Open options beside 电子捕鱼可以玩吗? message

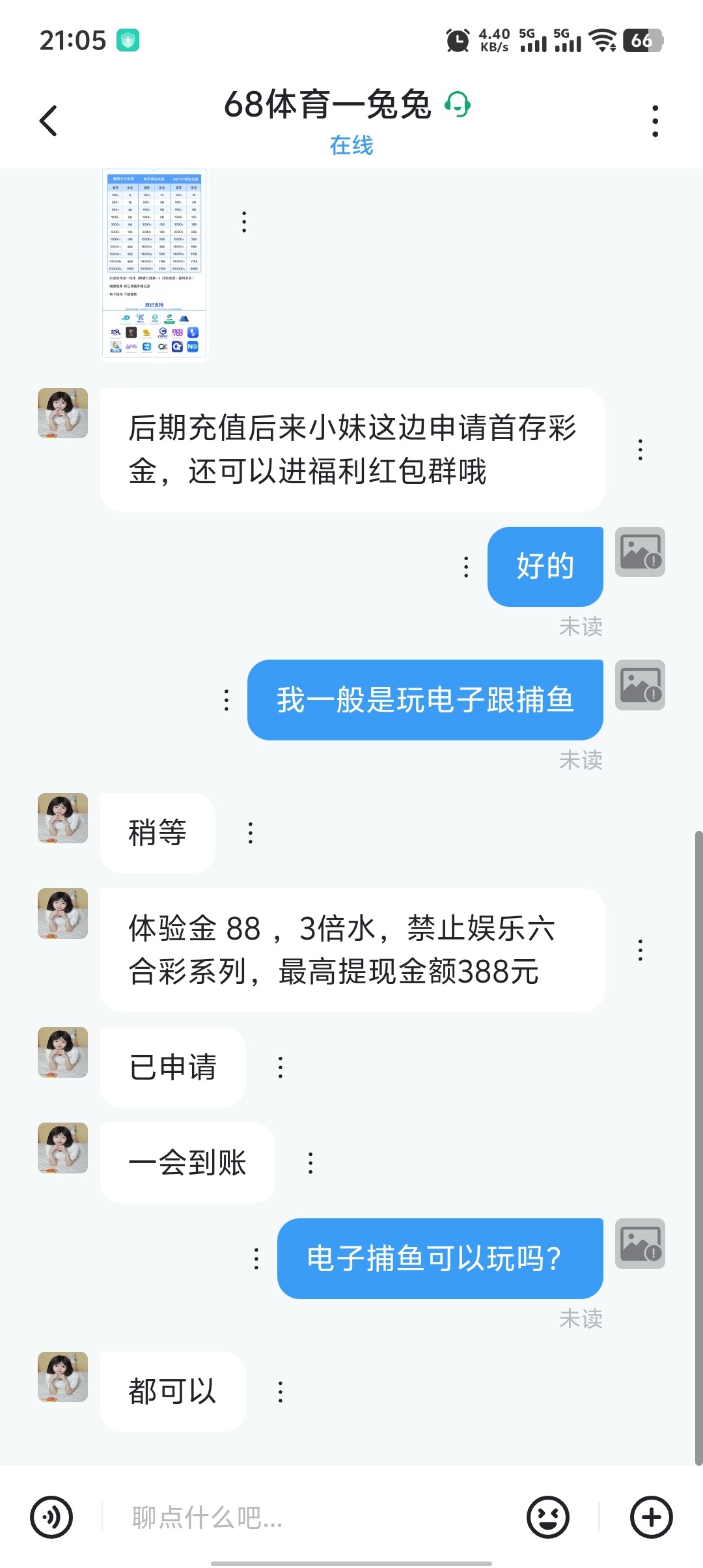[x=256, y=1259]
